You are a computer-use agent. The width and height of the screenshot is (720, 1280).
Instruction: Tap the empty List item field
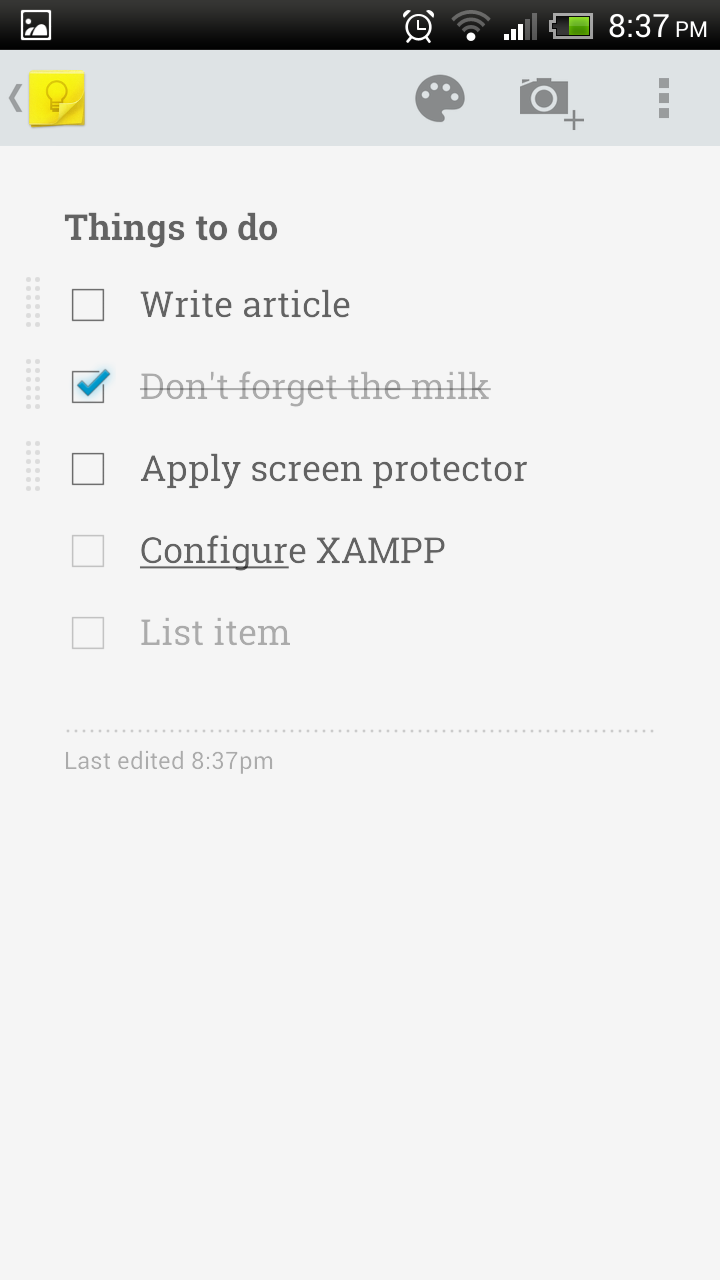215,633
